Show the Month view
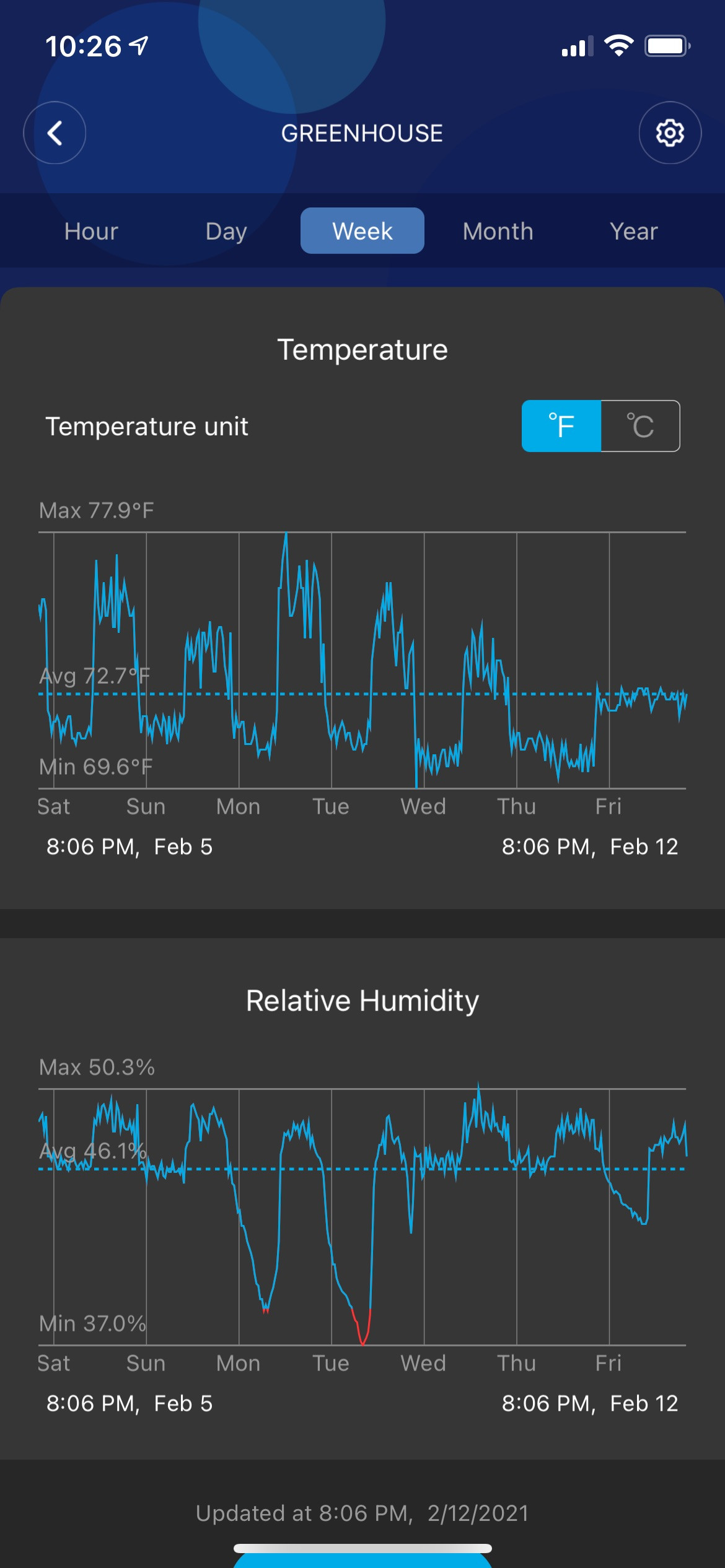The width and height of the screenshot is (725, 1568). [x=498, y=231]
